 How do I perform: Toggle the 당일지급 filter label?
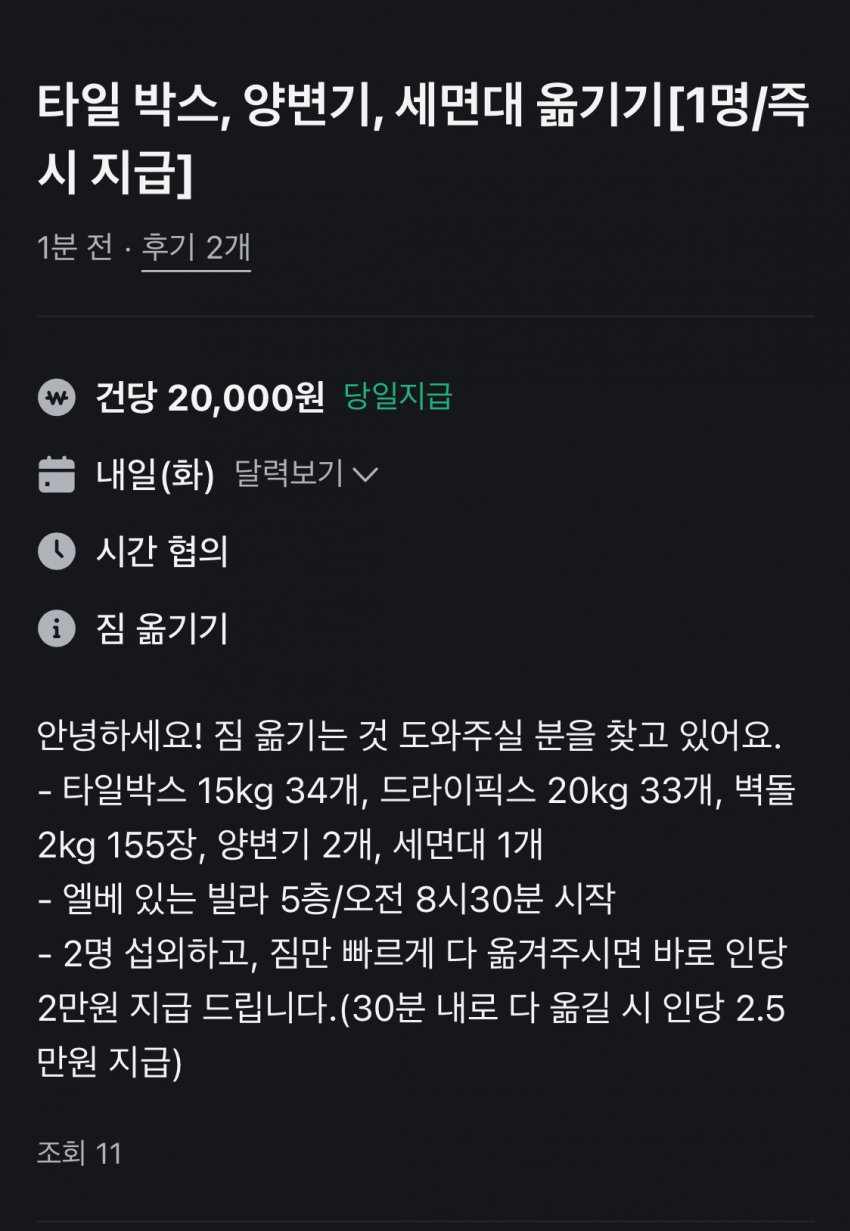[396, 398]
